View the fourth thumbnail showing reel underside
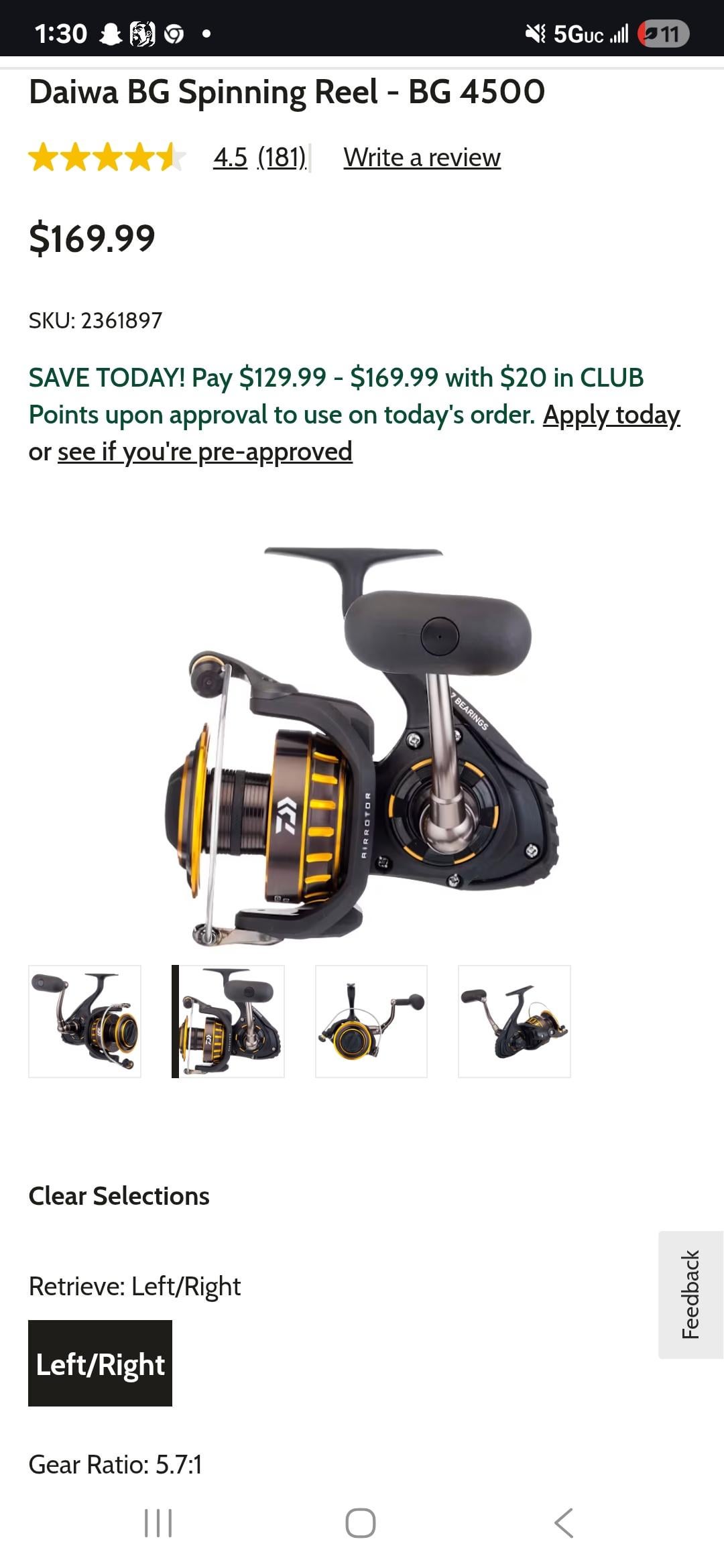Image resolution: width=724 pixels, height=1568 pixels. tap(514, 1021)
